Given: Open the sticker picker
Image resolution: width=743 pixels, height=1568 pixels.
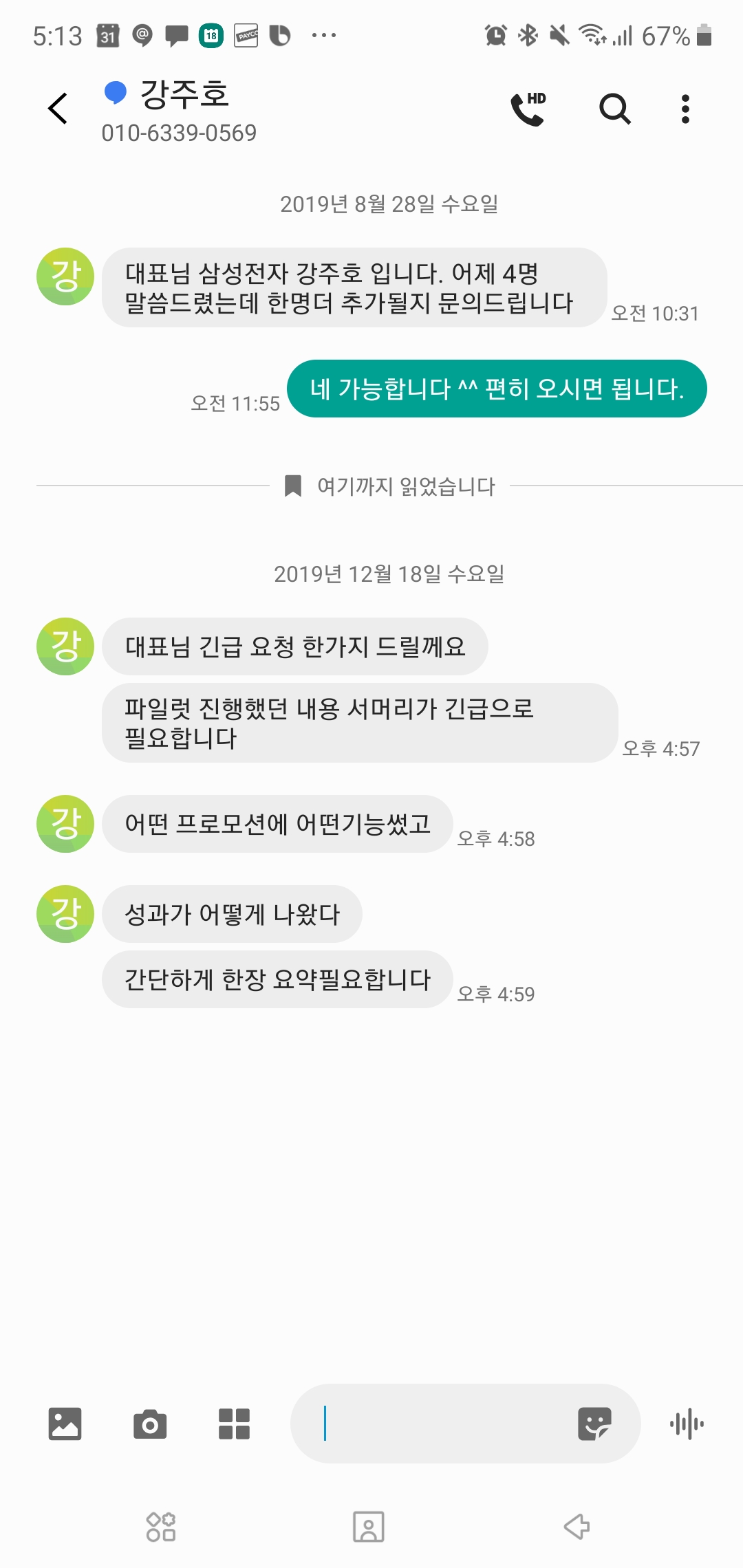Looking at the screenshot, I should 594,1424.
